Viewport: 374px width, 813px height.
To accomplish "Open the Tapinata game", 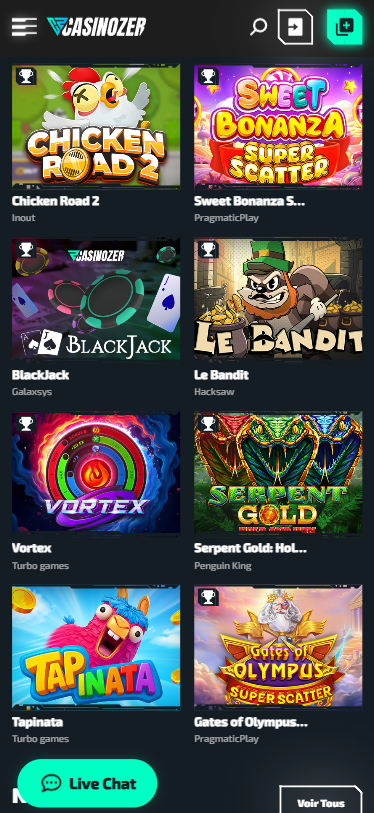I will click(x=96, y=647).
